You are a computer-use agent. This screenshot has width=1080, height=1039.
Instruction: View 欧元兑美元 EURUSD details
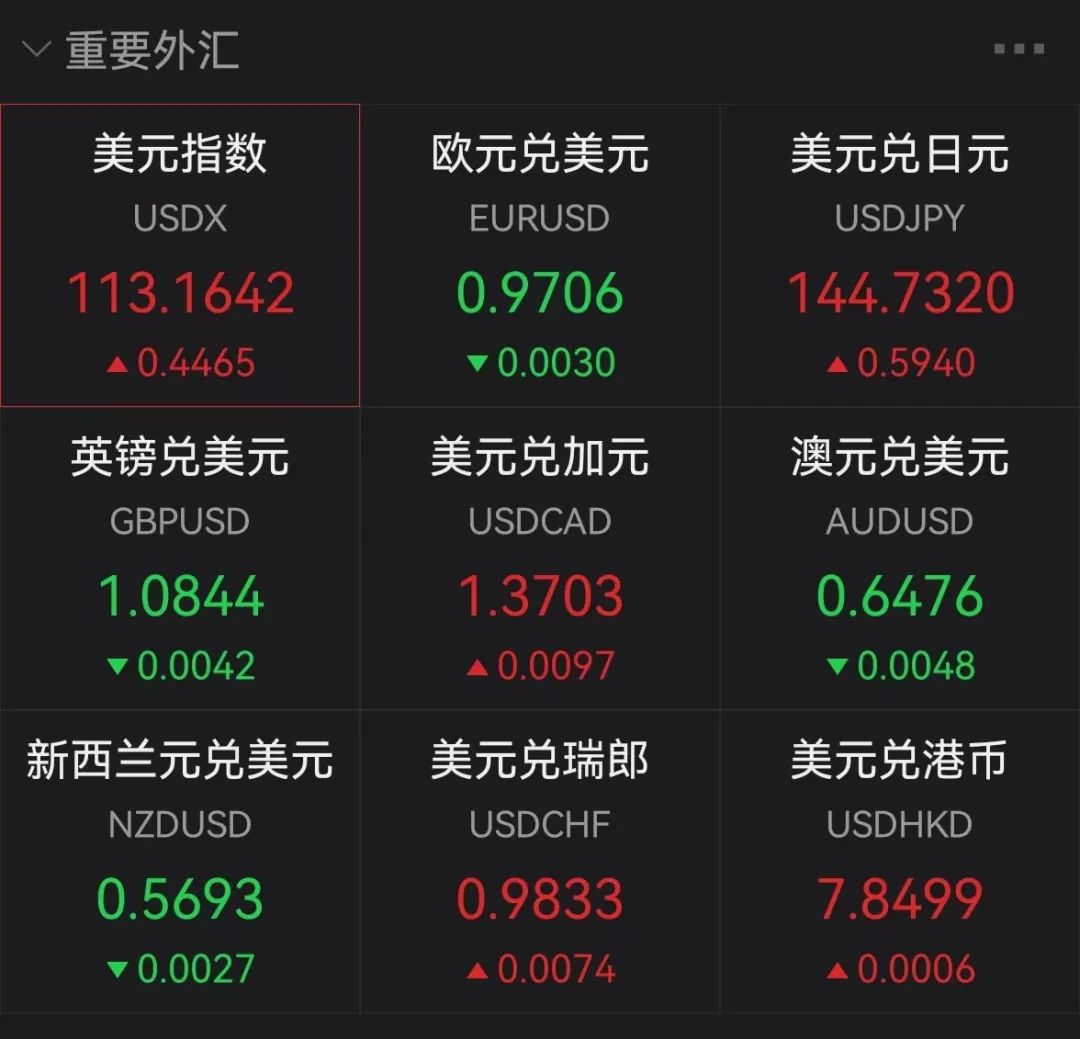click(540, 256)
